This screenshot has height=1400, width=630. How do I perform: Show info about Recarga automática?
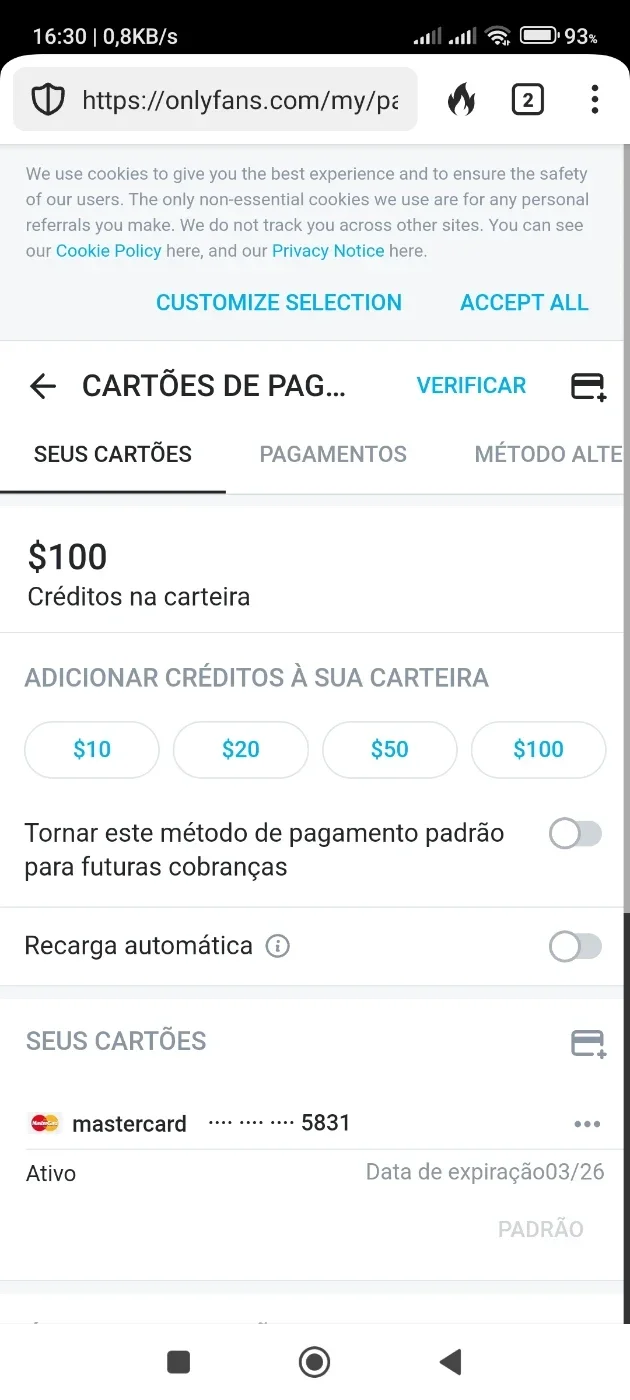point(278,946)
